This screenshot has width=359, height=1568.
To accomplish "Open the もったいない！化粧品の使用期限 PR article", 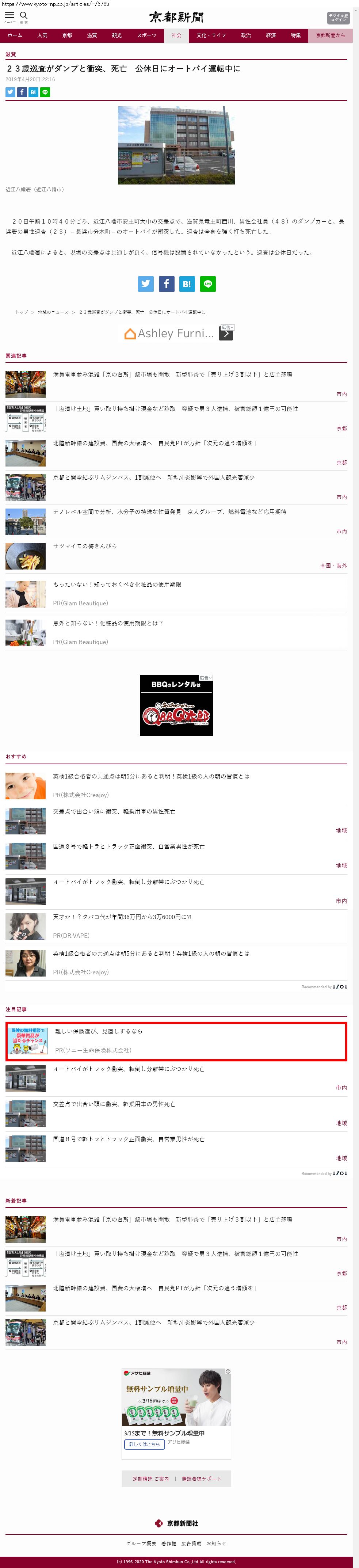I will point(117,585).
